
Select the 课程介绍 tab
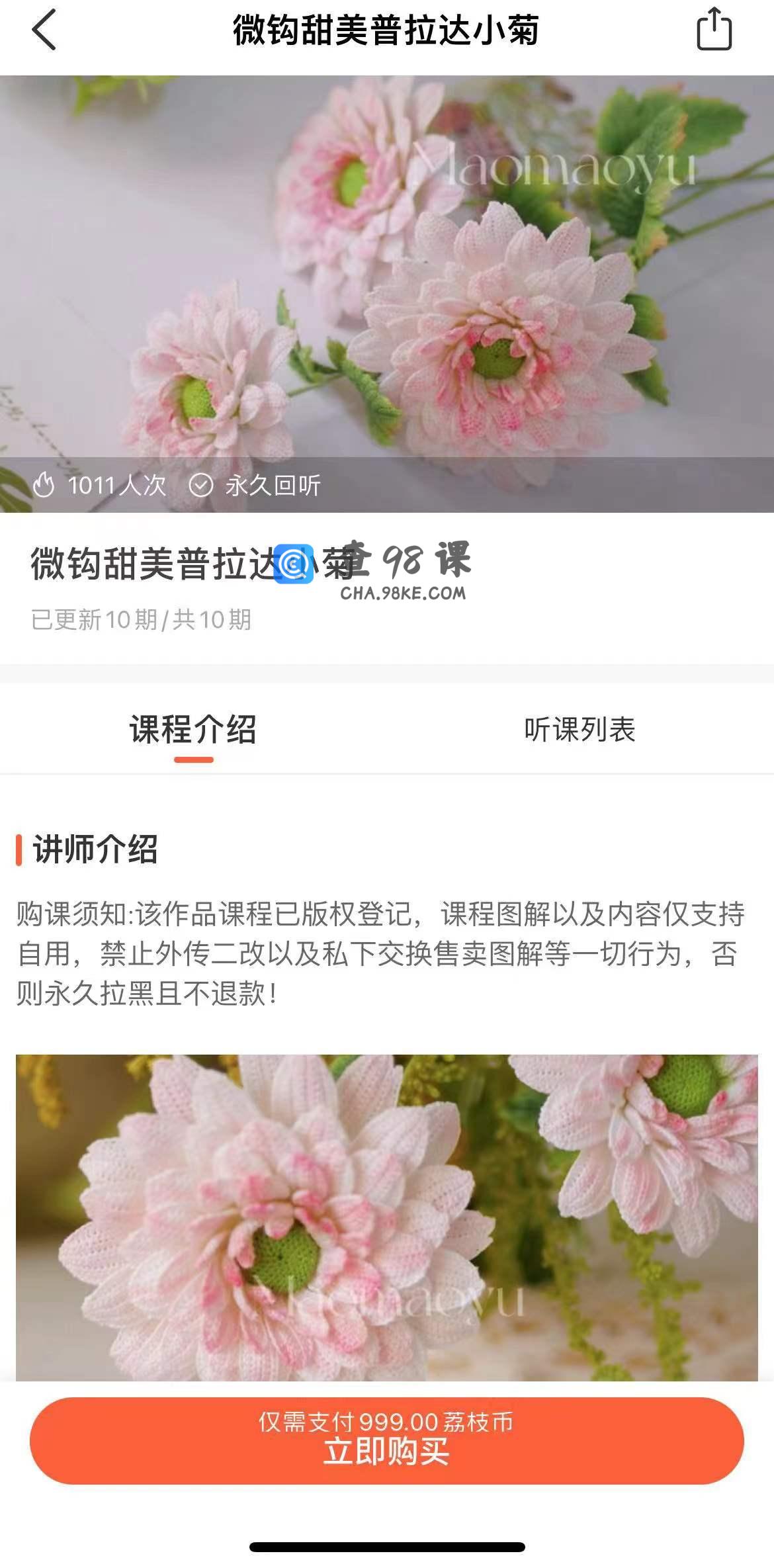pyautogui.click(x=193, y=730)
